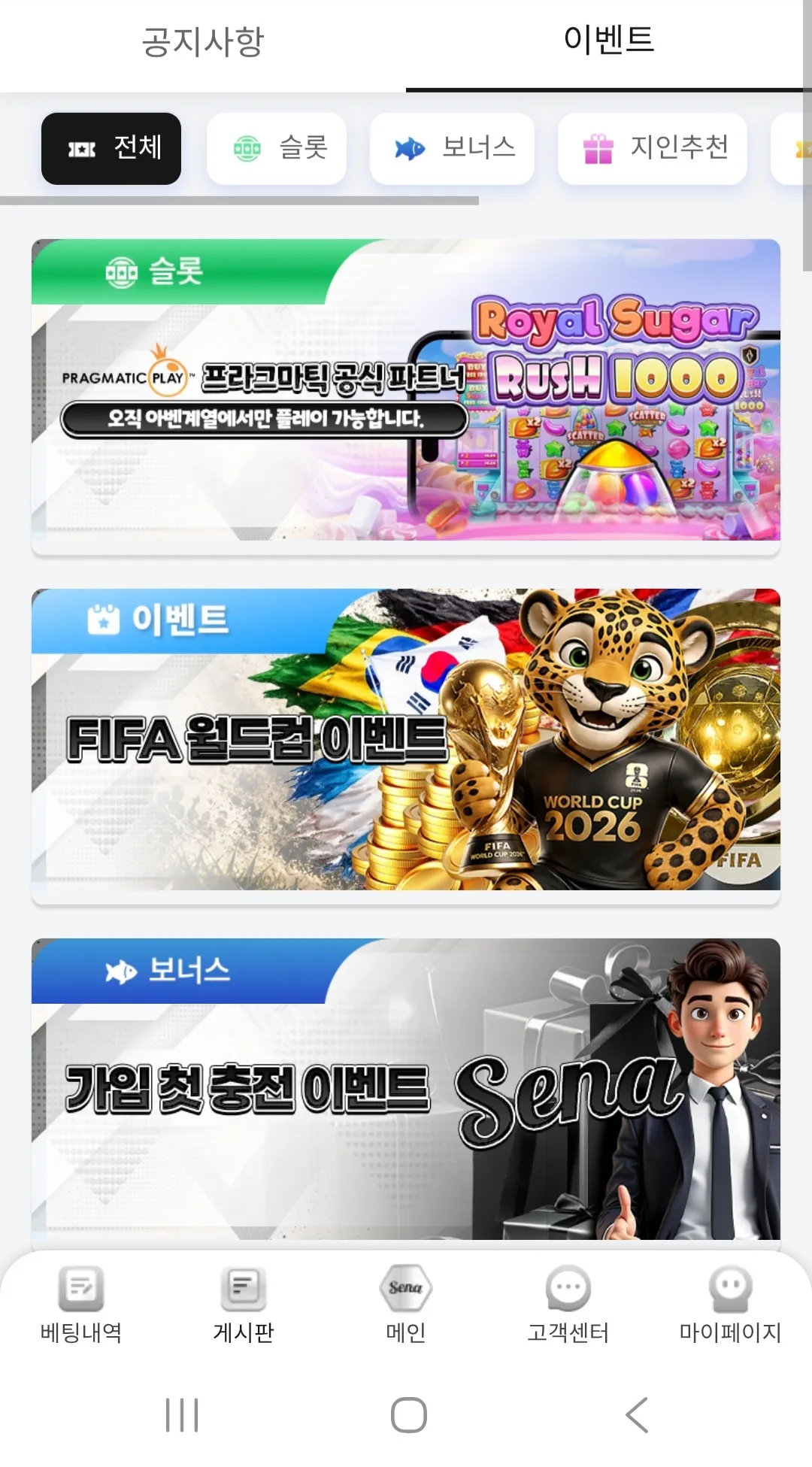Viewport: 812px width, 1467px height.
Task: Go to 메인 via Sena icon
Action: pos(406,1305)
